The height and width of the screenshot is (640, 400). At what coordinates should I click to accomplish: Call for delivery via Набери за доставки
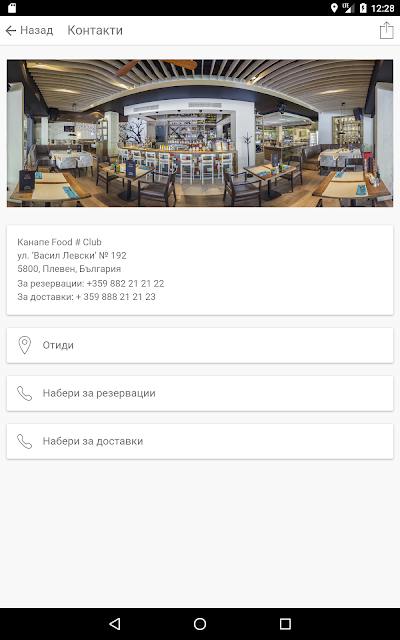click(200, 441)
